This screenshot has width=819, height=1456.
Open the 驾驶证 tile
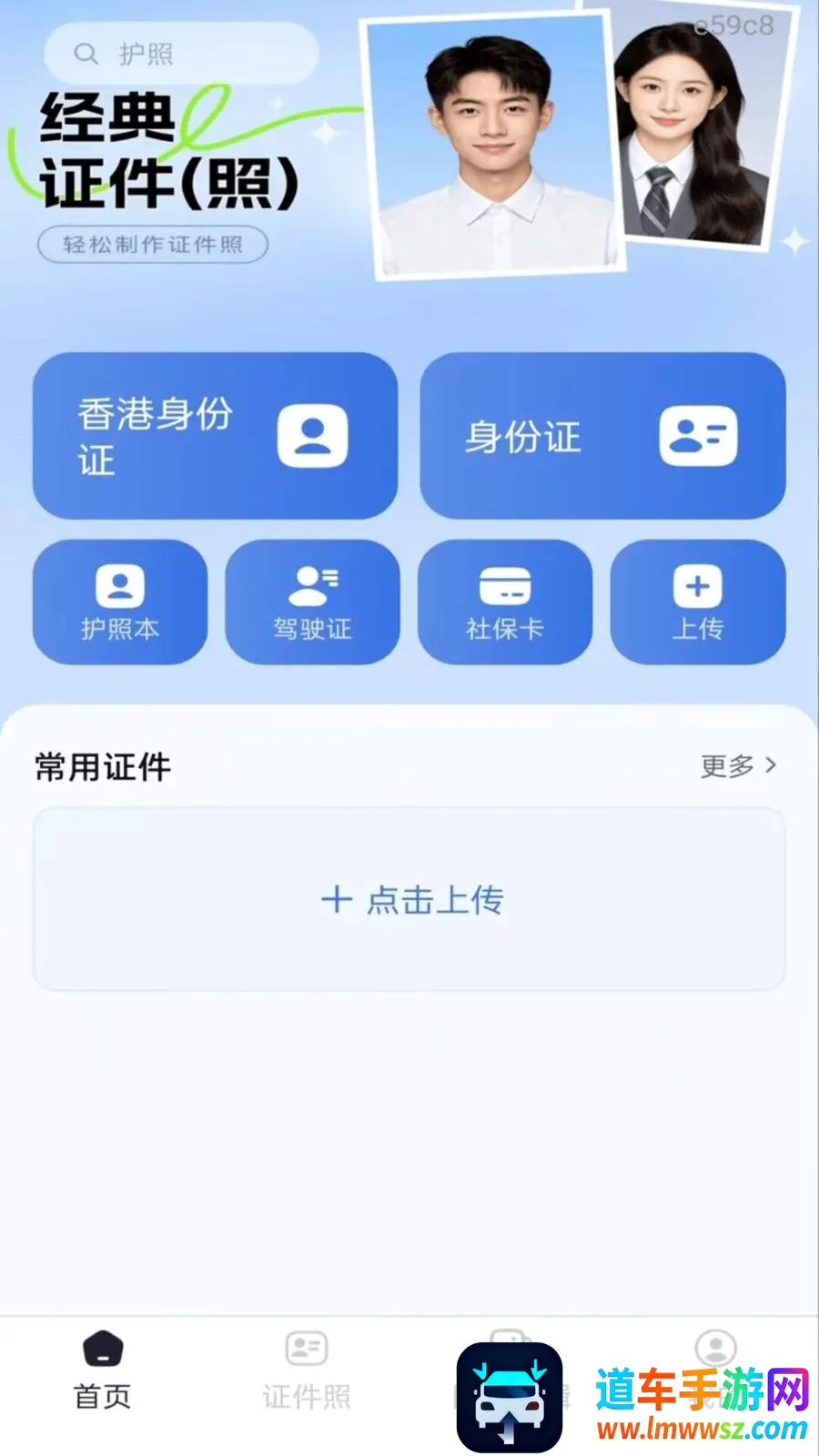(312, 602)
